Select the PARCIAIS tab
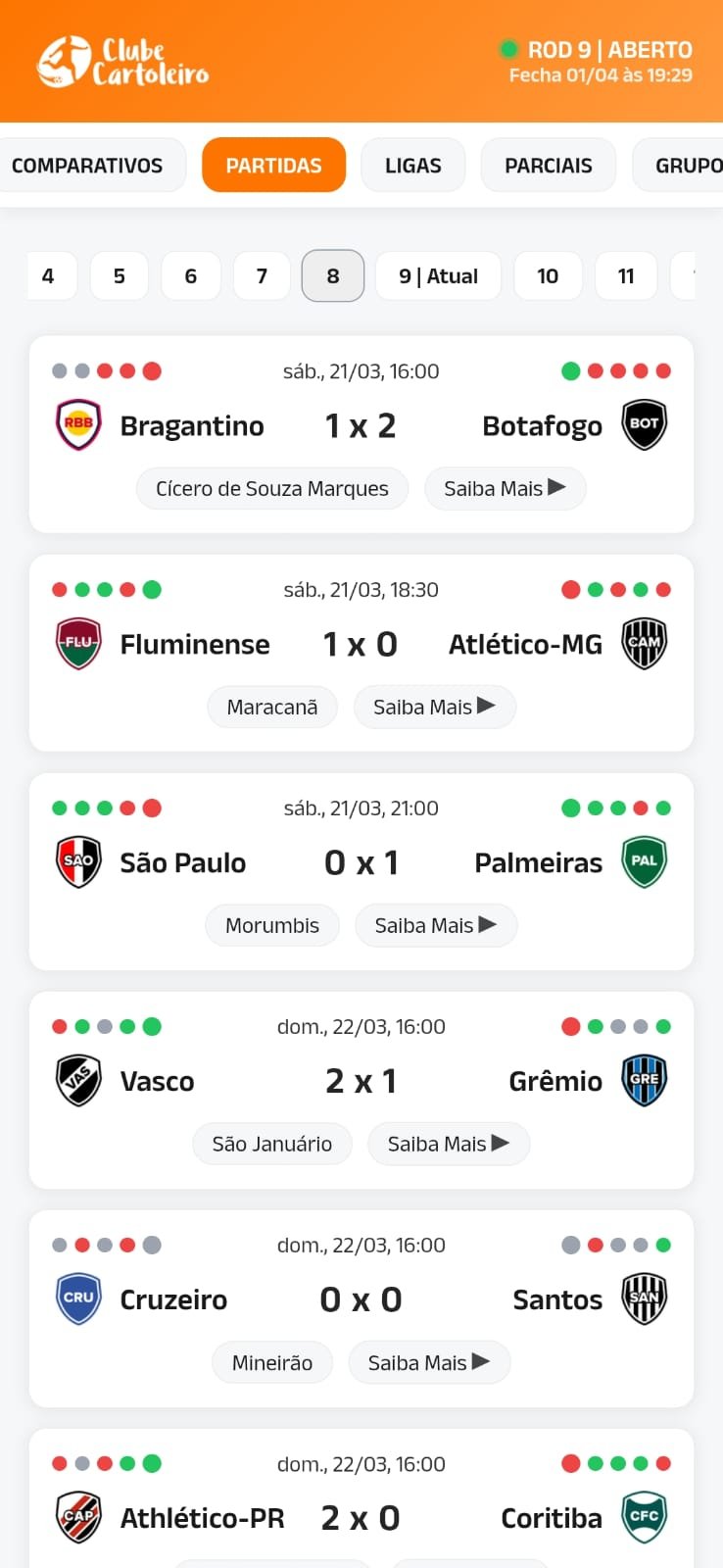 pos(548,165)
